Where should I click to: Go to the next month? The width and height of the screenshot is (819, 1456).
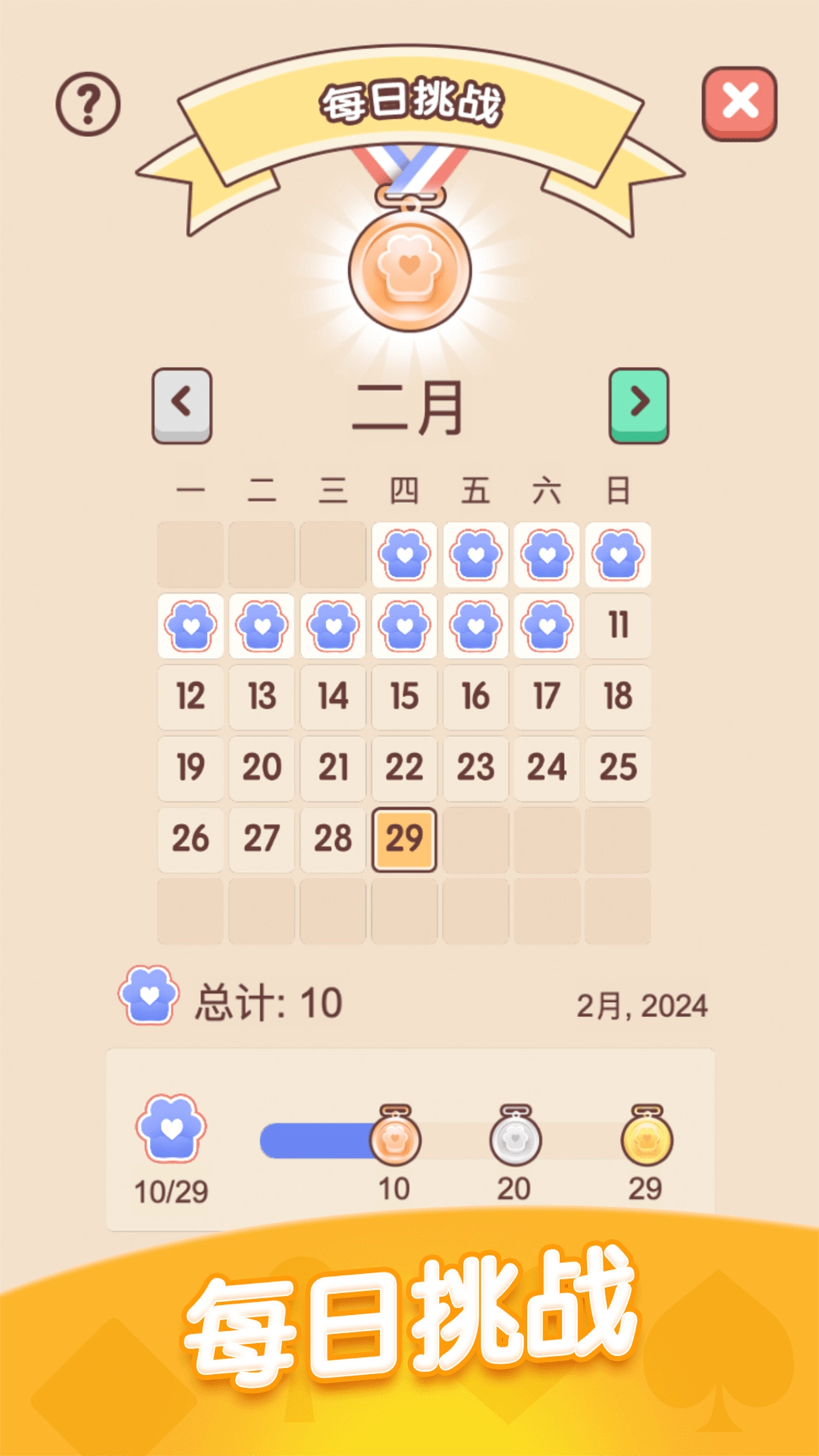(x=638, y=405)
